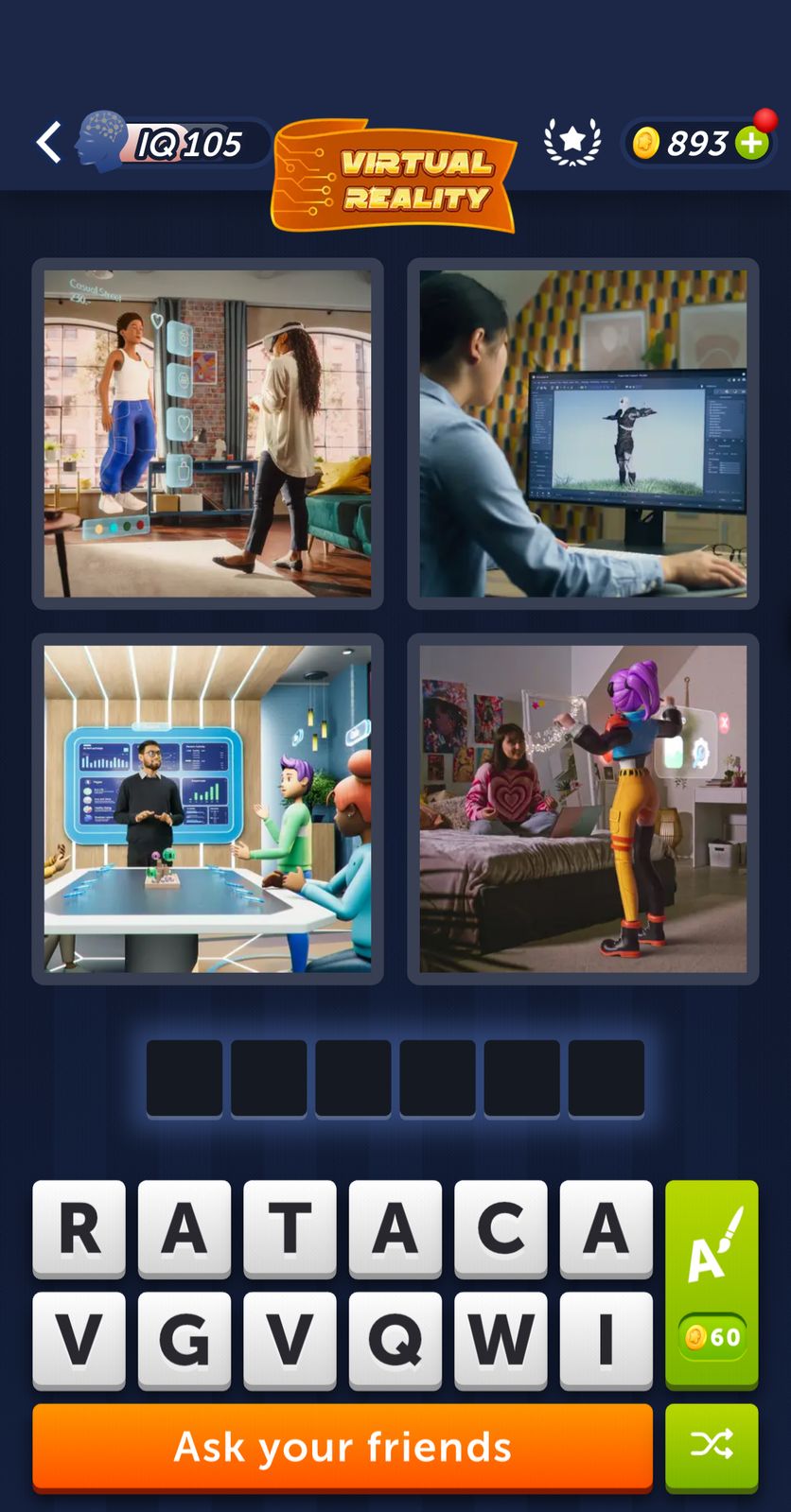Select the letter G tile
Viewport: 791px width, 1512px height.
pos(185,1339)
